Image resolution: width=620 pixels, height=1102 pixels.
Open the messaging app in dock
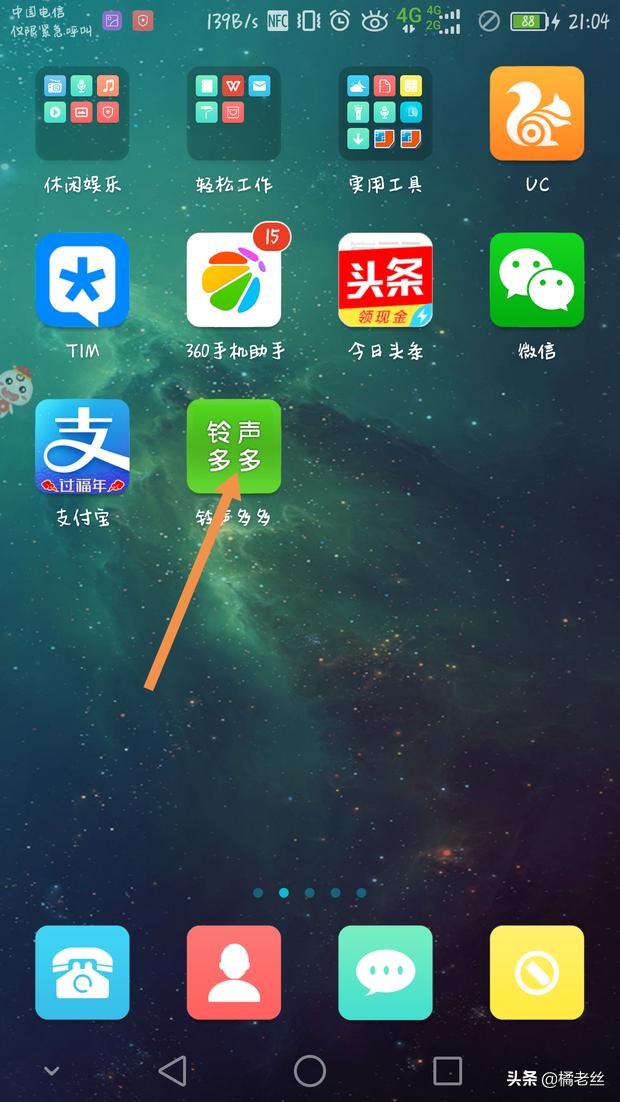(385, 972)
